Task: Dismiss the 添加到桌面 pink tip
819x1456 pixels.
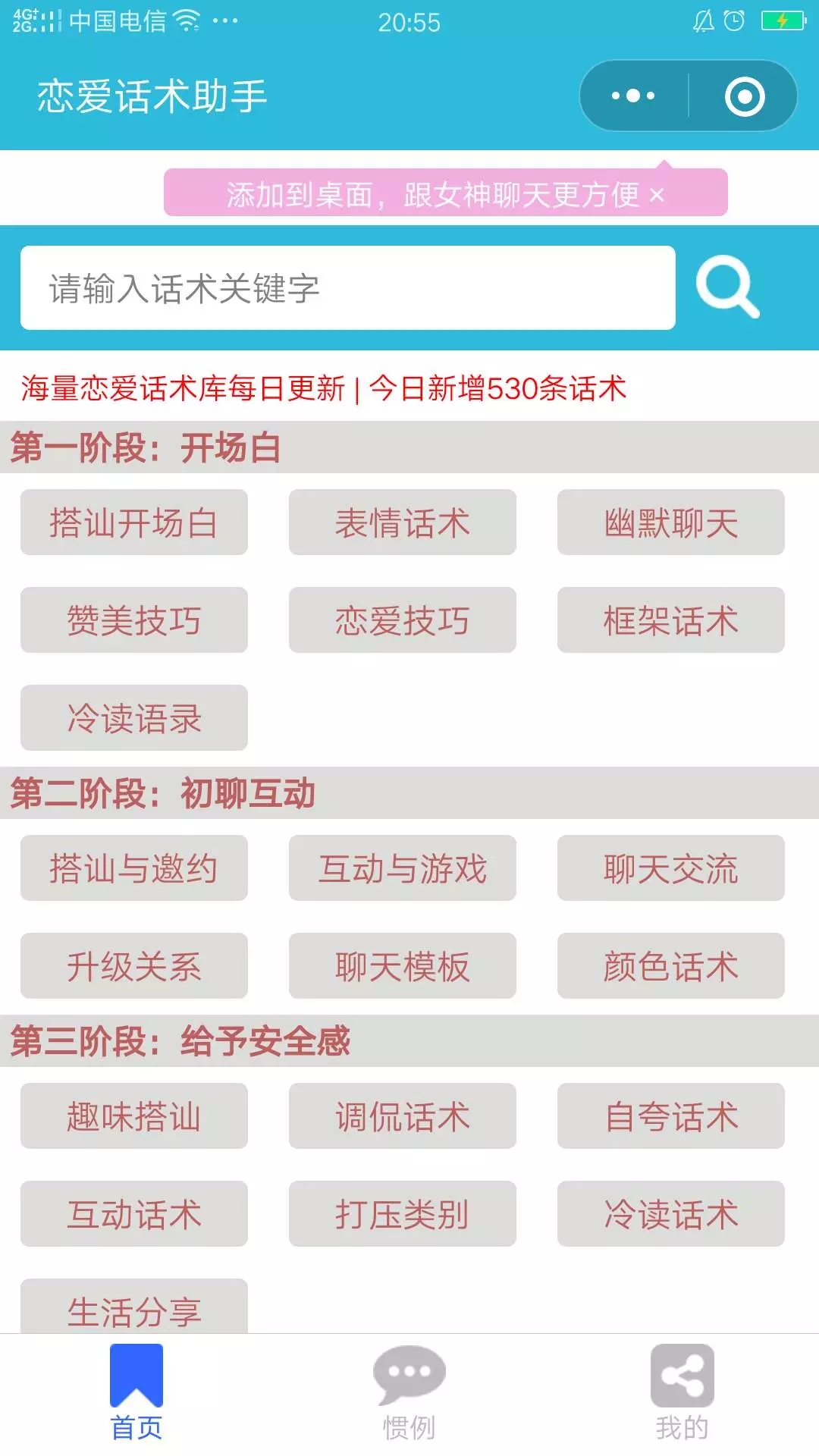Action: (657, 196)
